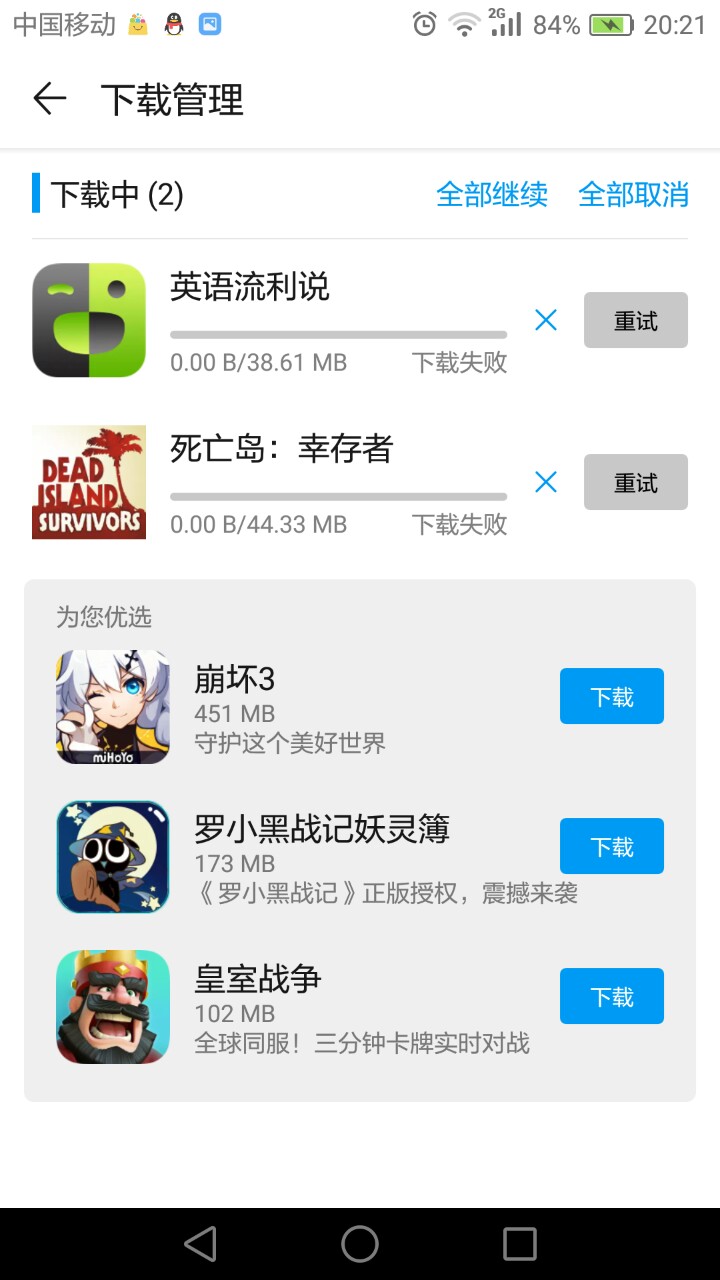Cancel all downloads with 全部取消
This screenshot has width=720, height=1280.
634,194
